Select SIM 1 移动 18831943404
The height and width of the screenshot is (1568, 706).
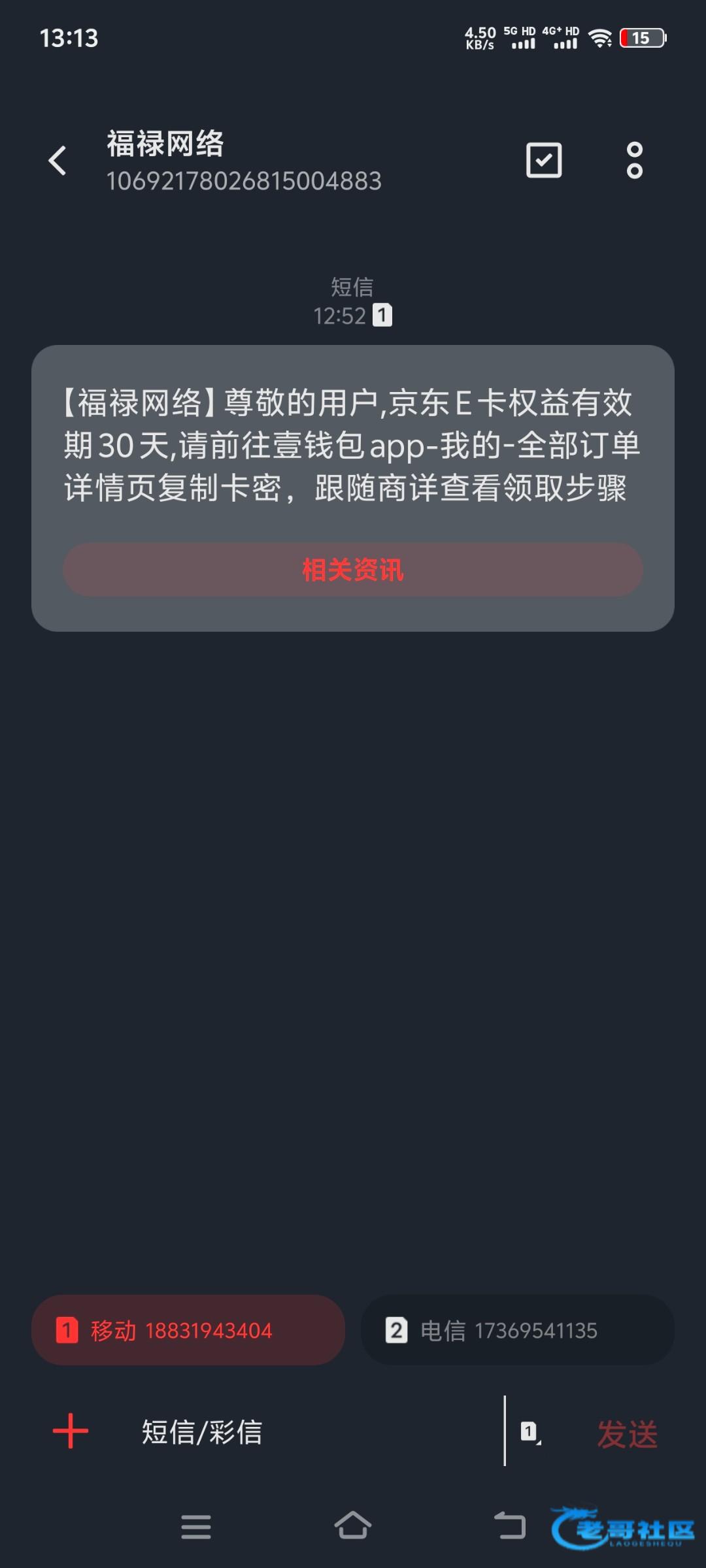[188, 1330]
